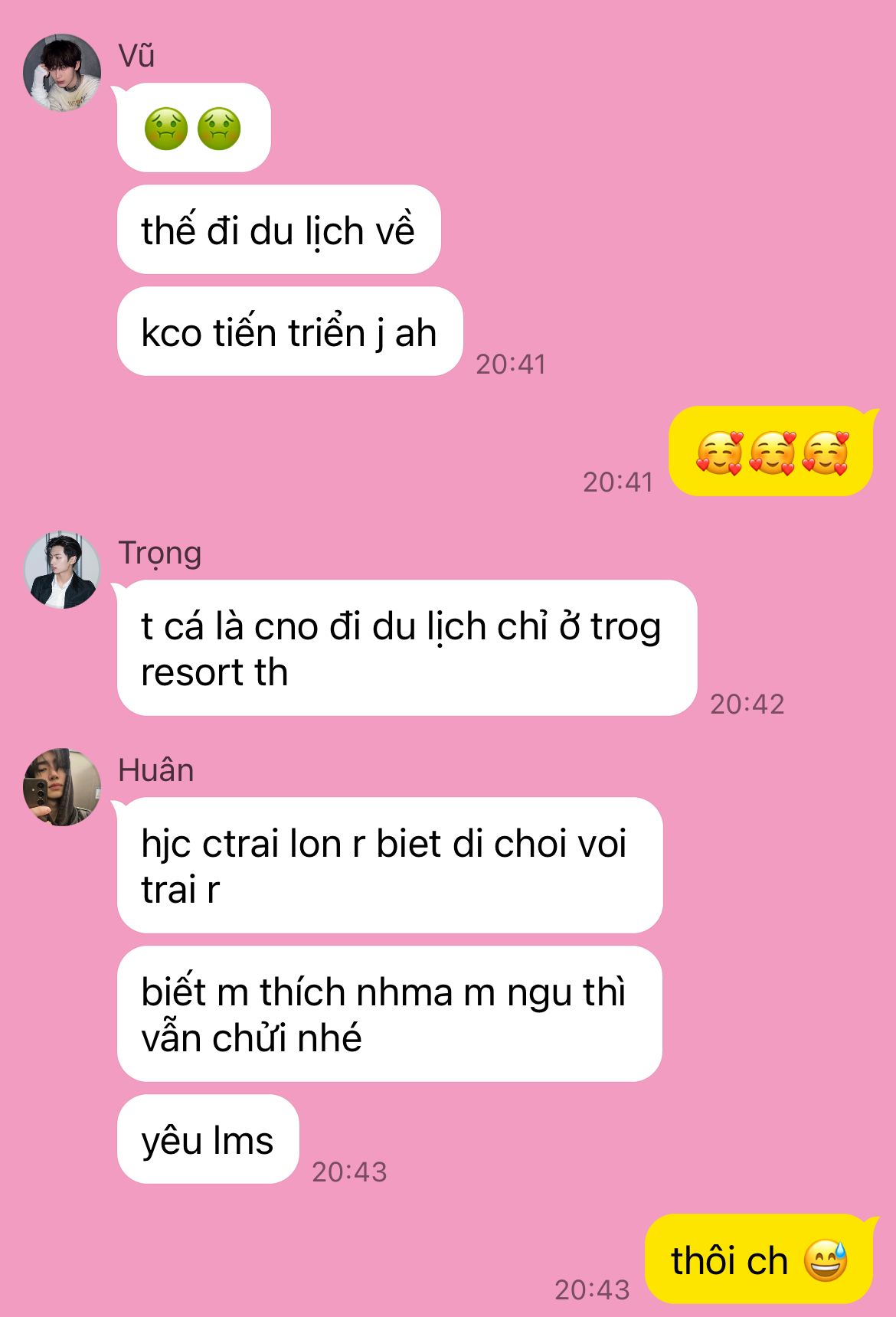Tap Huân's avatar photo
Screen dimensions: 896x1317
coord(62,787)
